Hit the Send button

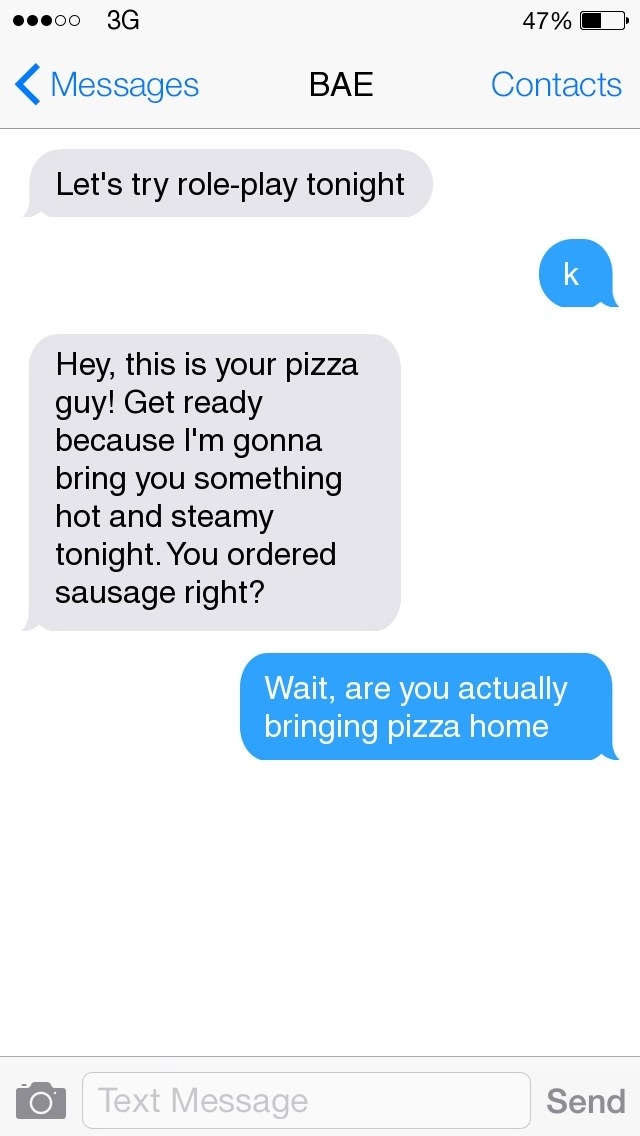point(586,1101)
